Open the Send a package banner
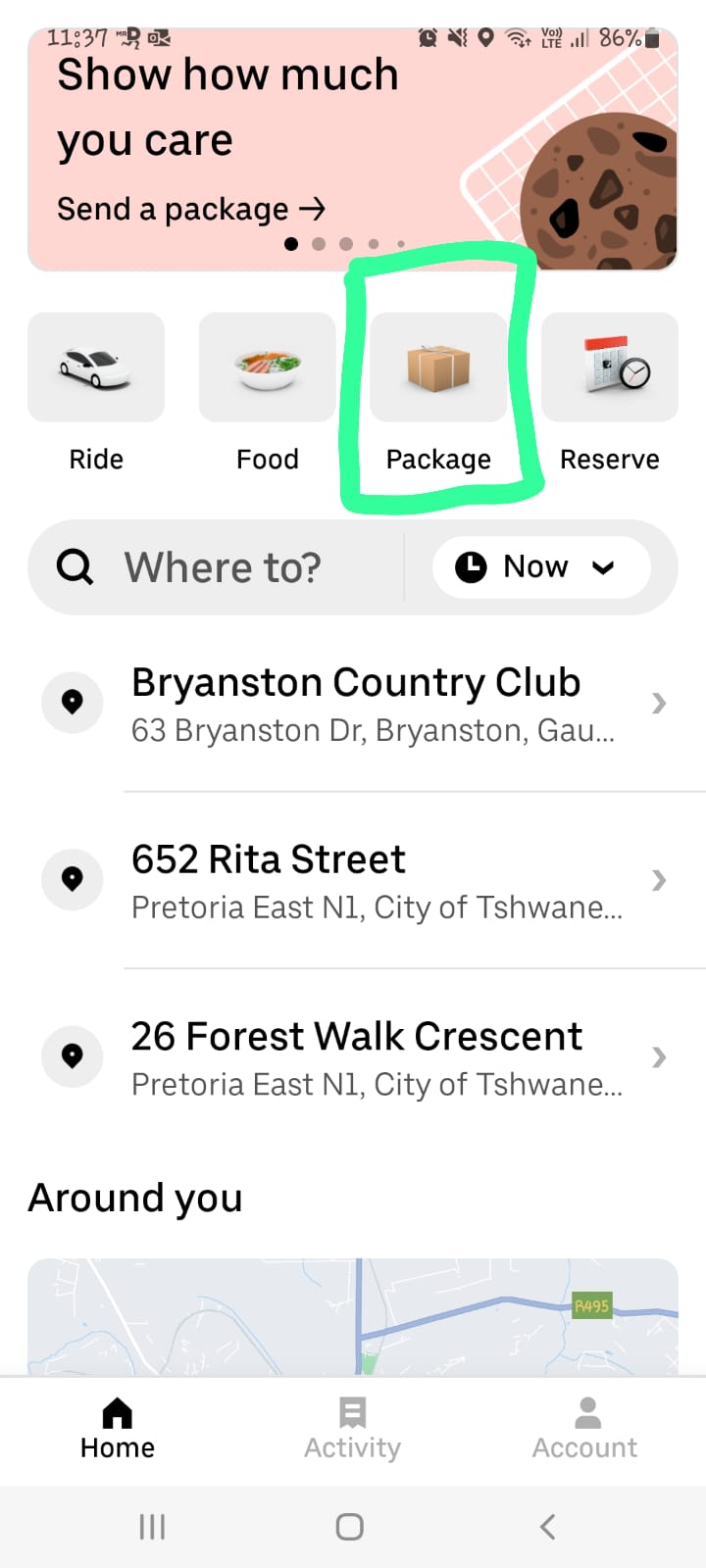 pyautogui.click(x=353, y=149)
